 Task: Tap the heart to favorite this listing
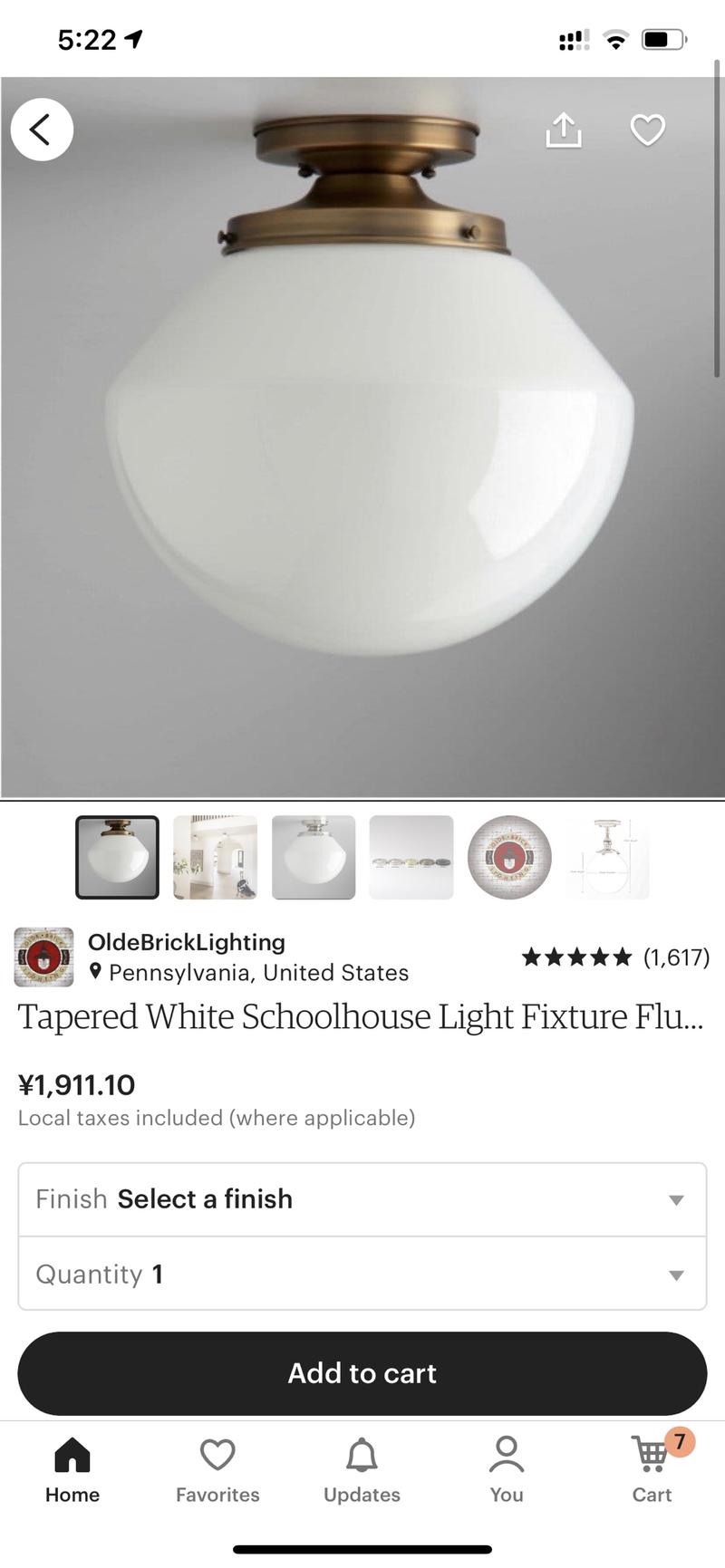click(648, 130)
